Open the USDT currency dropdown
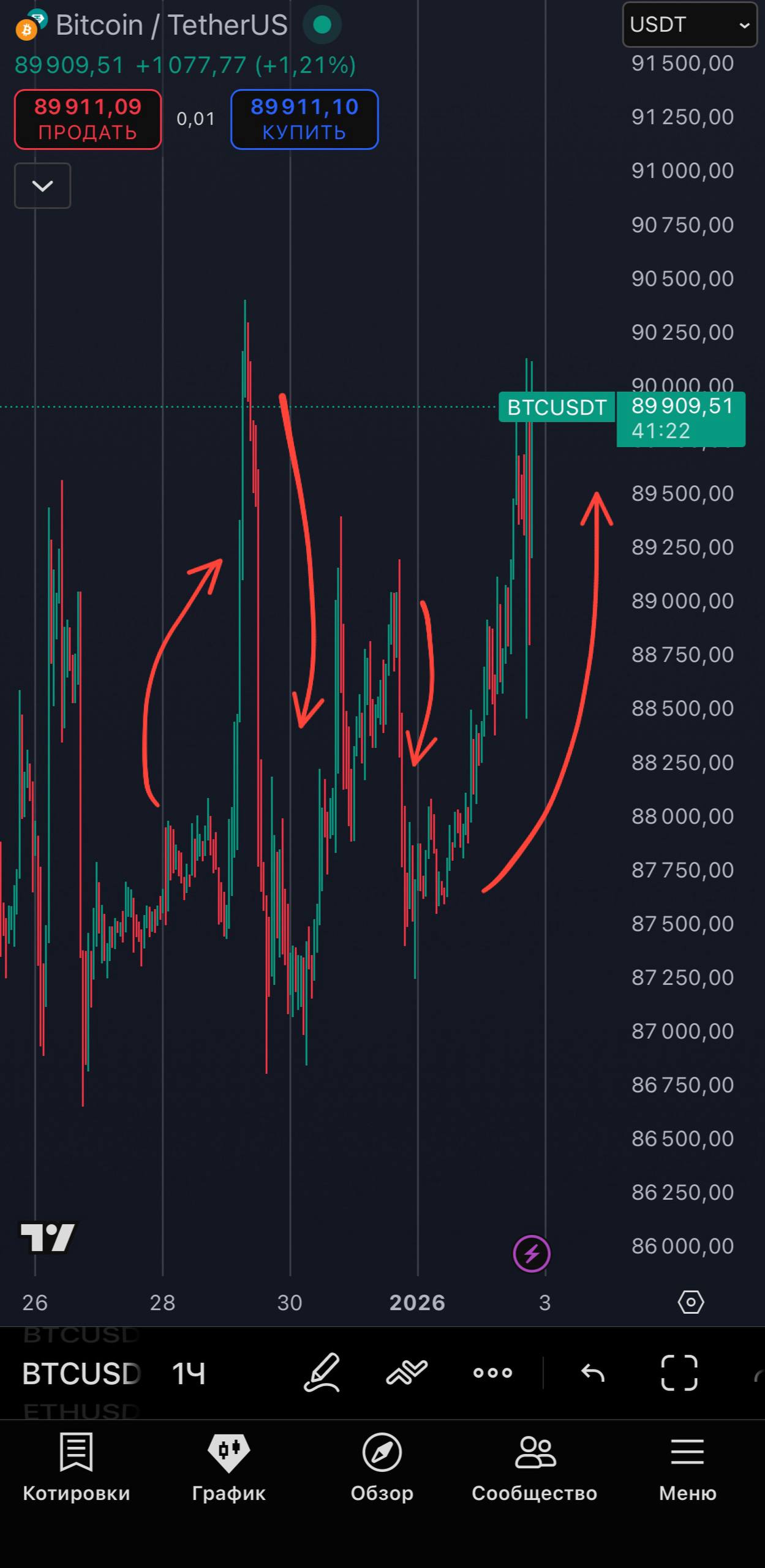The width and height of the screenshot is (765, 1568). [690, 25]
